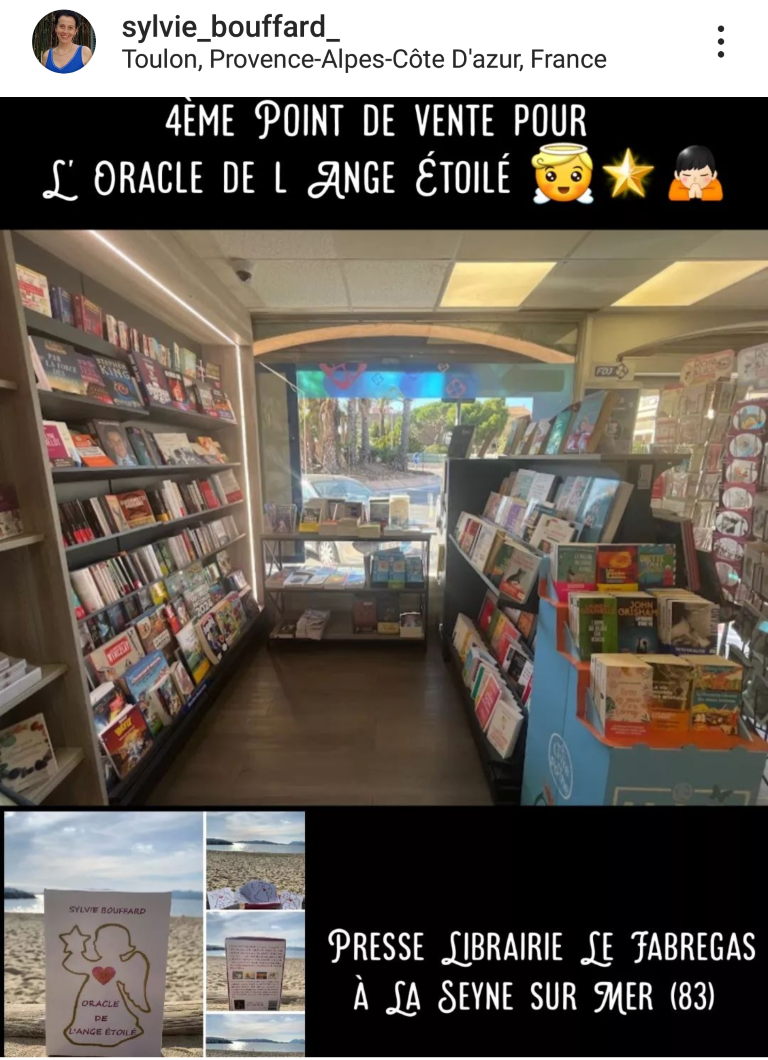Open the bookshop post image
Image resolution: width=768 pixels, height=1060 pixels.
384,520
